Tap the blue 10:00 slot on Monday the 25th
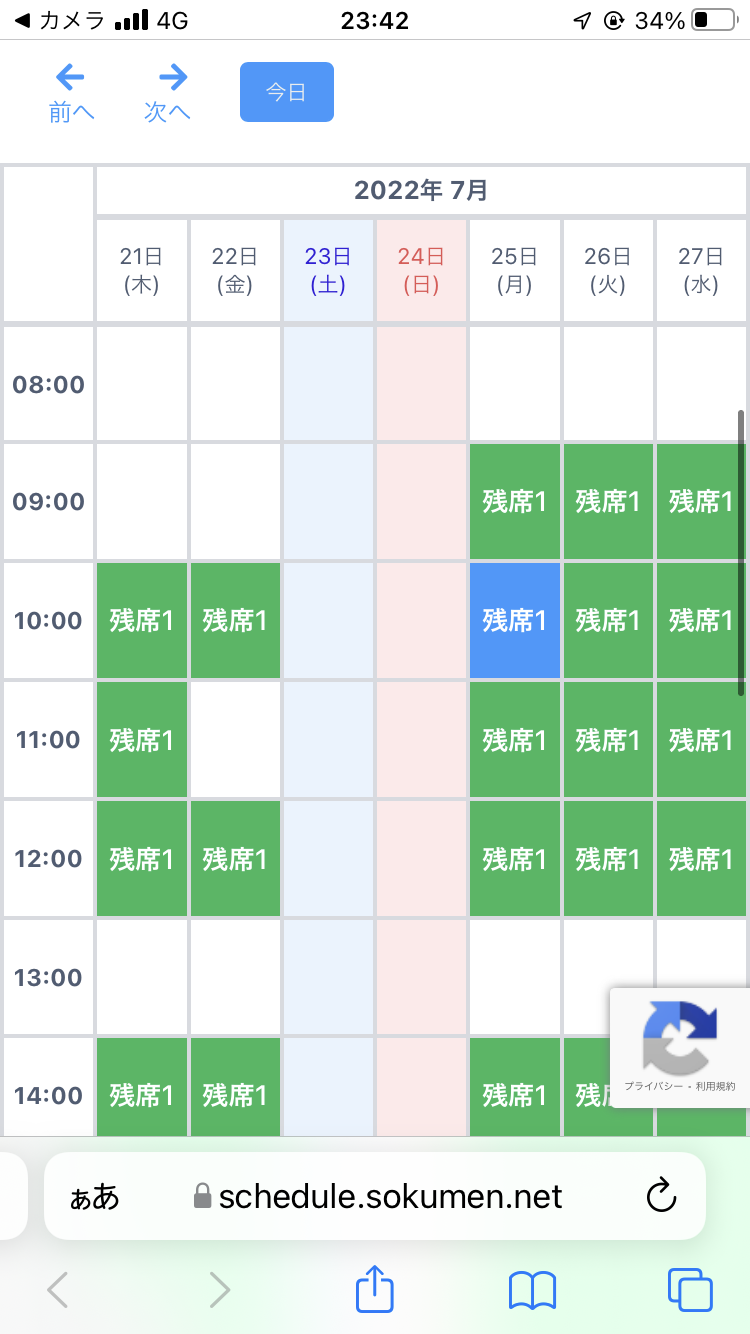The width and height of the screenshot is (750, 1334). pos(515,620)
